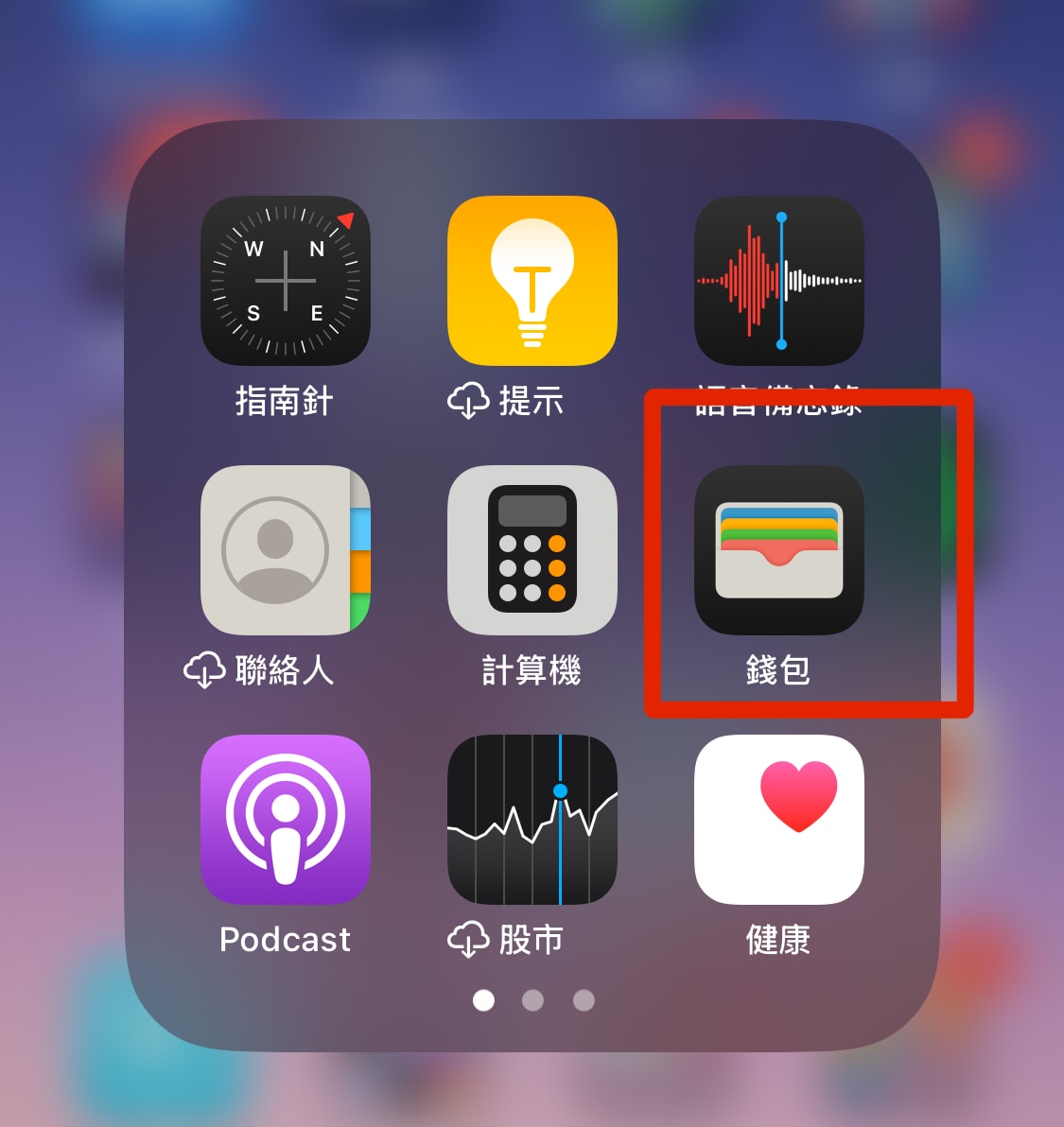Launch the 計算機 calculator app
1064x1127 pixels.
532,550
